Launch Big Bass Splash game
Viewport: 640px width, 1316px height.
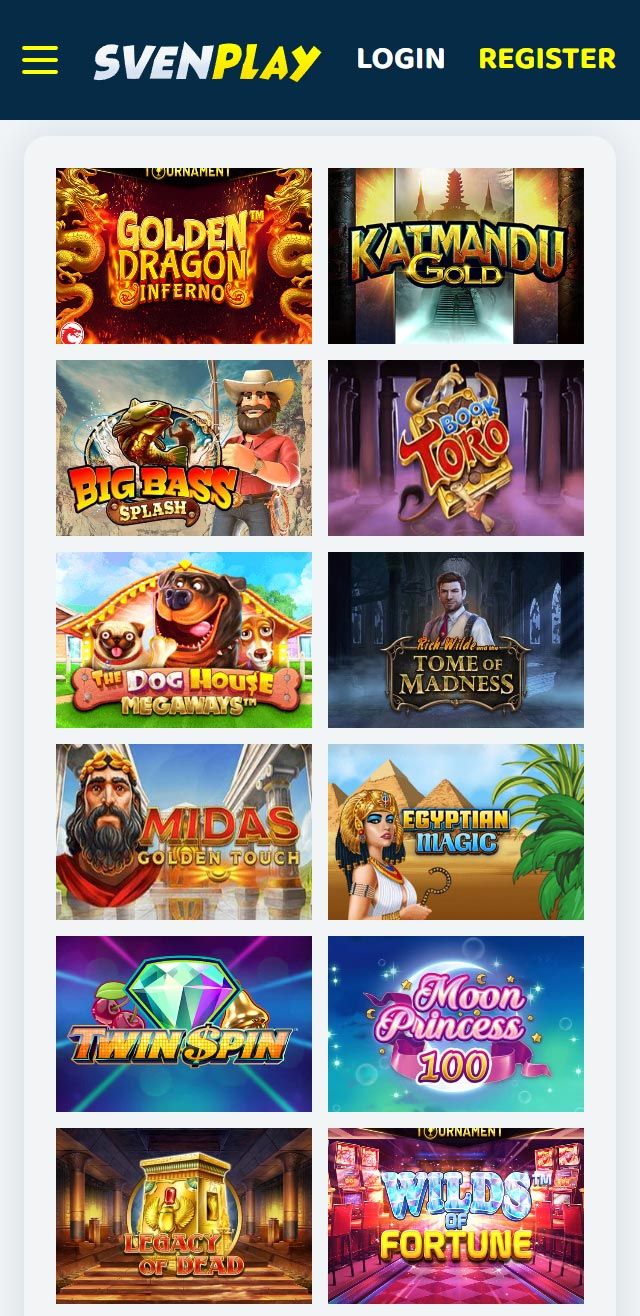184,448
